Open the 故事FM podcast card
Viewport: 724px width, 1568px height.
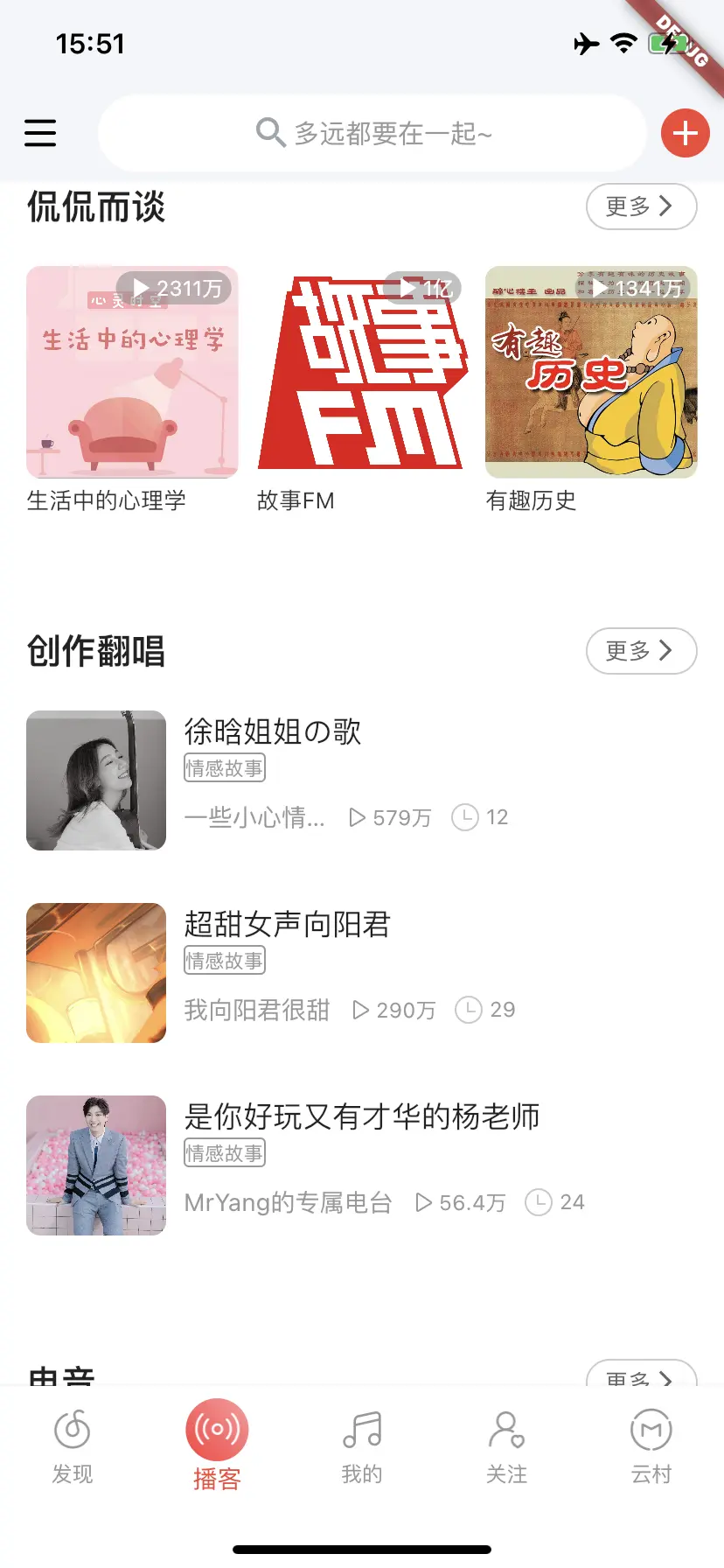[x=362, y=373]
